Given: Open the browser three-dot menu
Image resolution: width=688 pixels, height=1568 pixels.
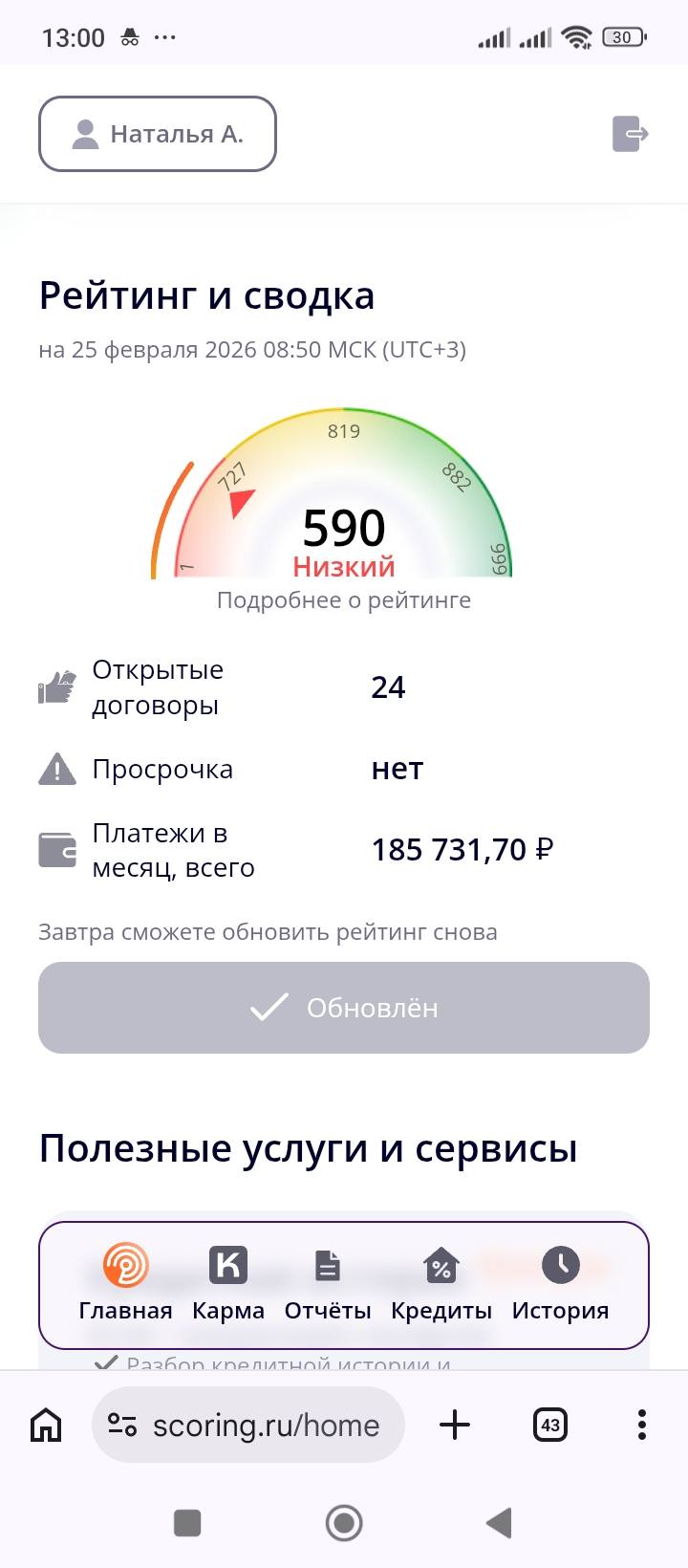Looking at the screenshot, I should [640, 1425].
